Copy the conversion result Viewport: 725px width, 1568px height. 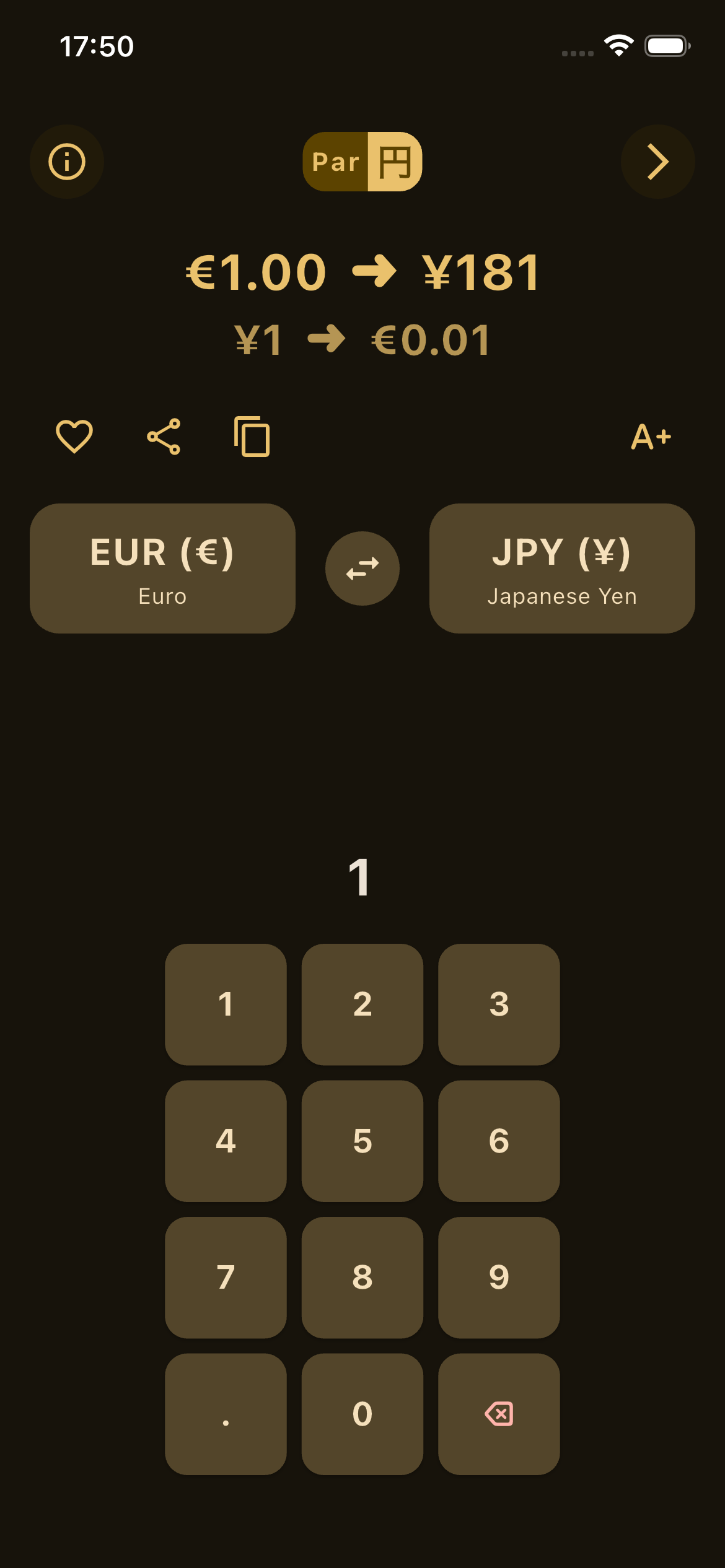pyautogui.click(x=252, y=437)
